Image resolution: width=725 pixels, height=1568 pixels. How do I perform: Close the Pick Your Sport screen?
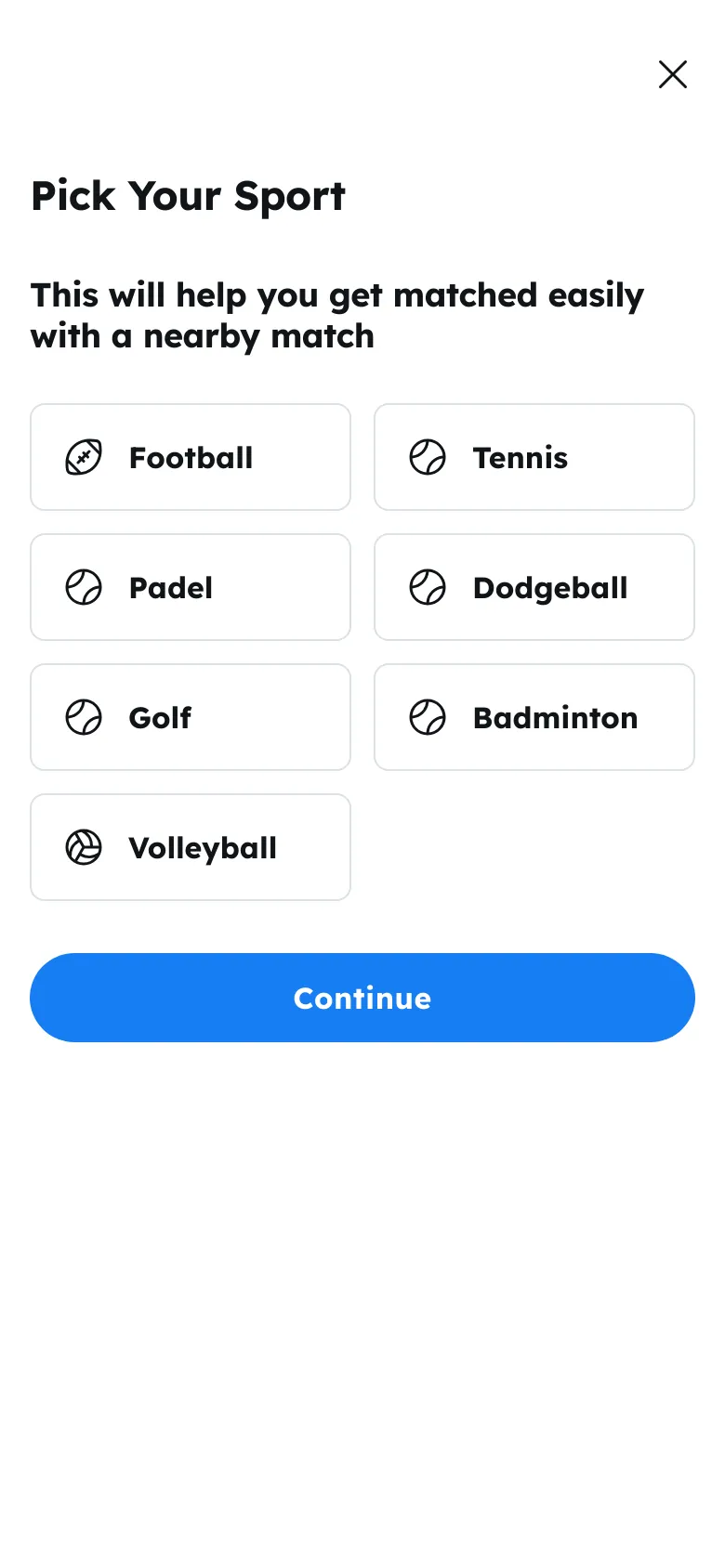672,74
